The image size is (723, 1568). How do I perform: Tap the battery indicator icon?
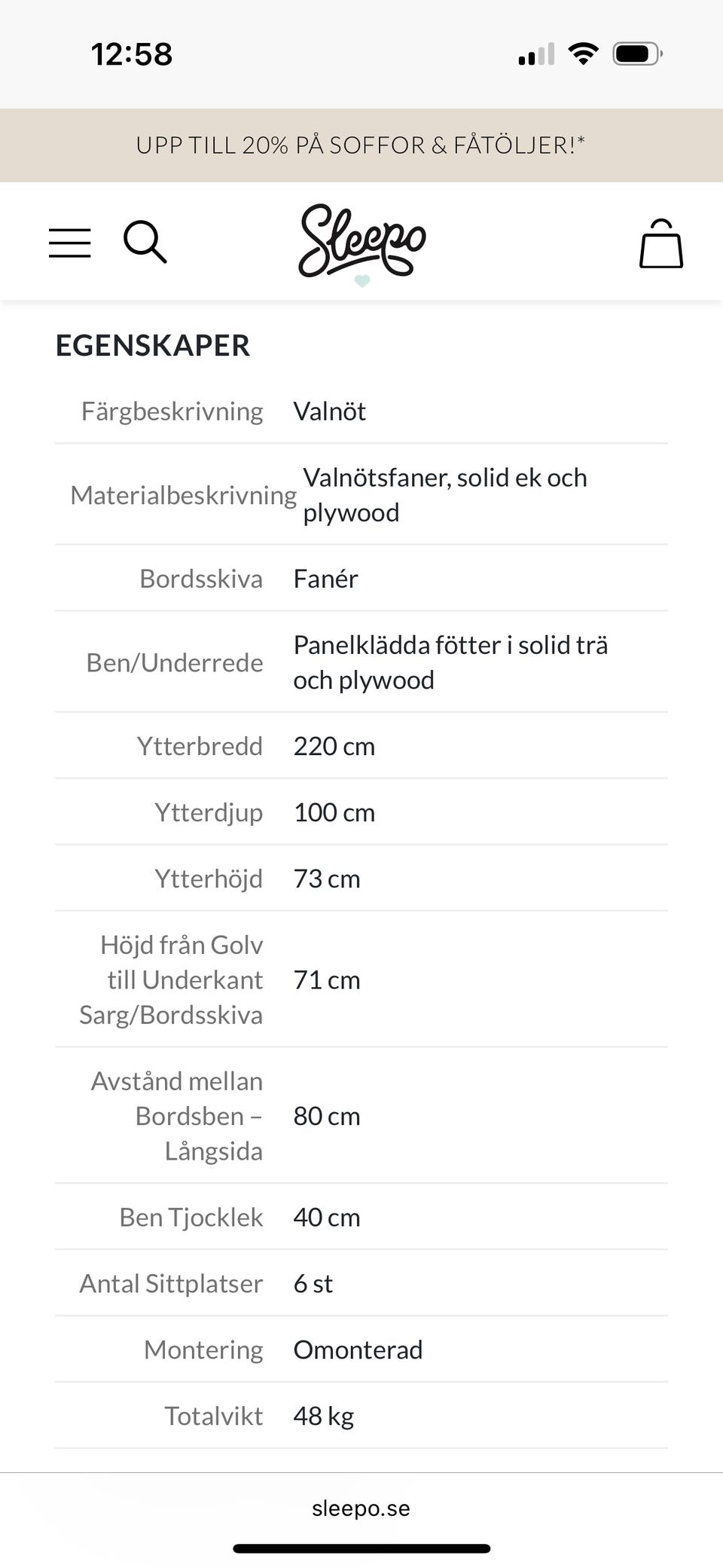point(636,53)
